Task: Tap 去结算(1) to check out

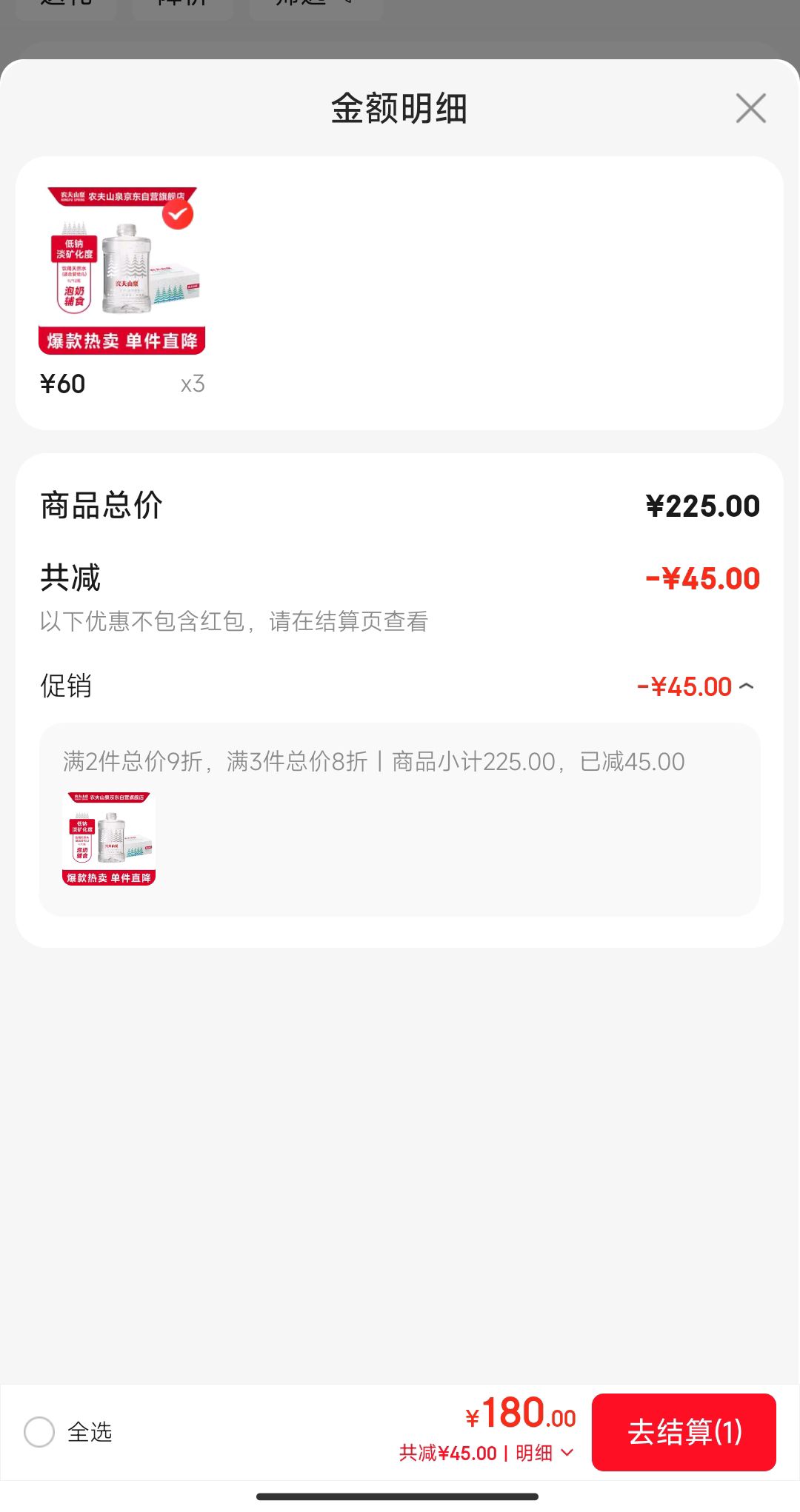Action: pos(684,1432)
